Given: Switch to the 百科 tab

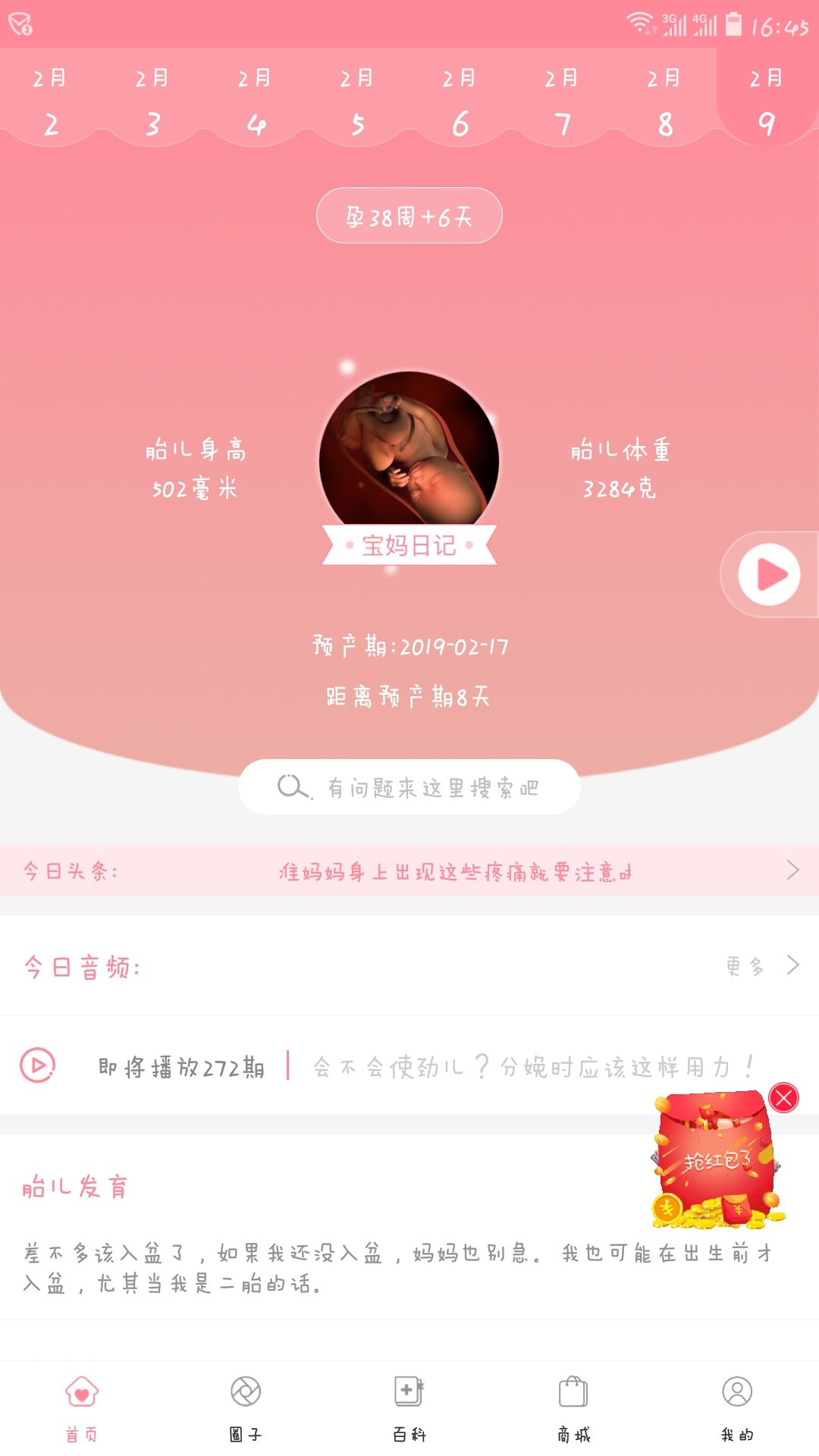Looking at the screenshot, I should click(x=409, y=1407).
